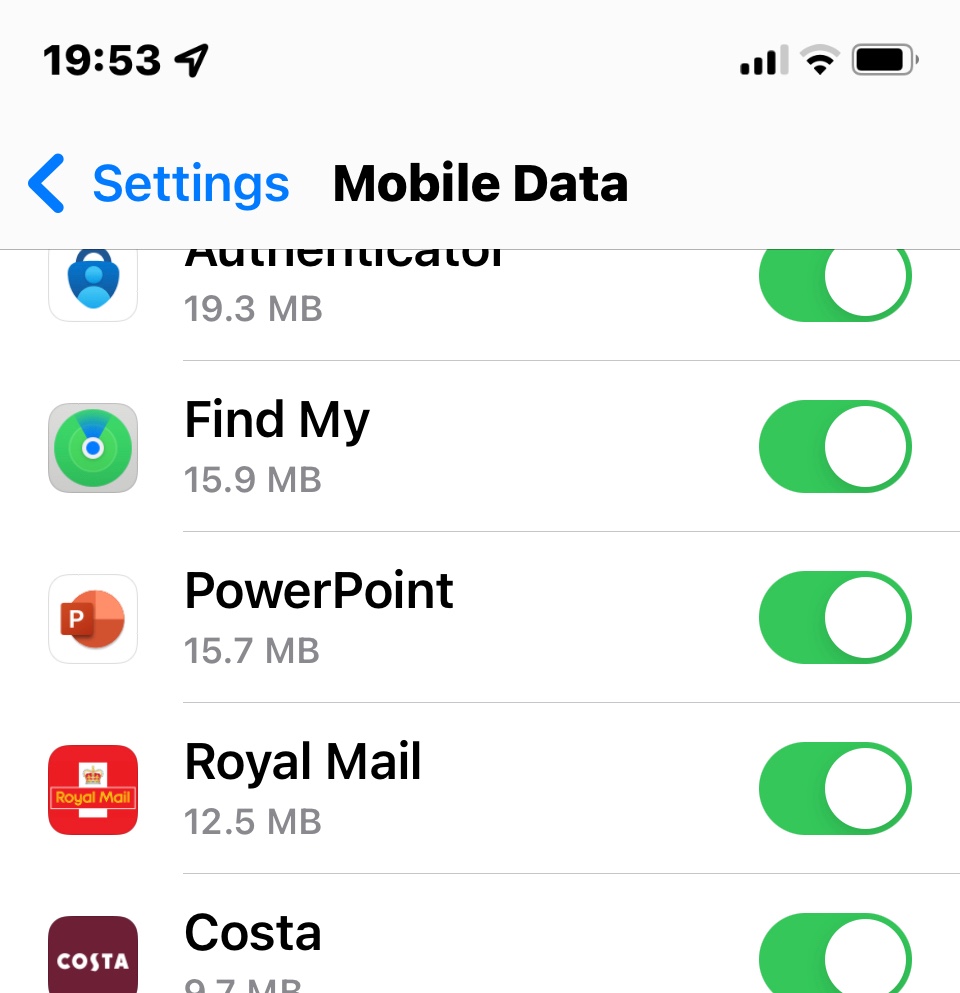Viewport: 960px width, 993px height.
Task: Go back to Settings
Action: (160, 184)
